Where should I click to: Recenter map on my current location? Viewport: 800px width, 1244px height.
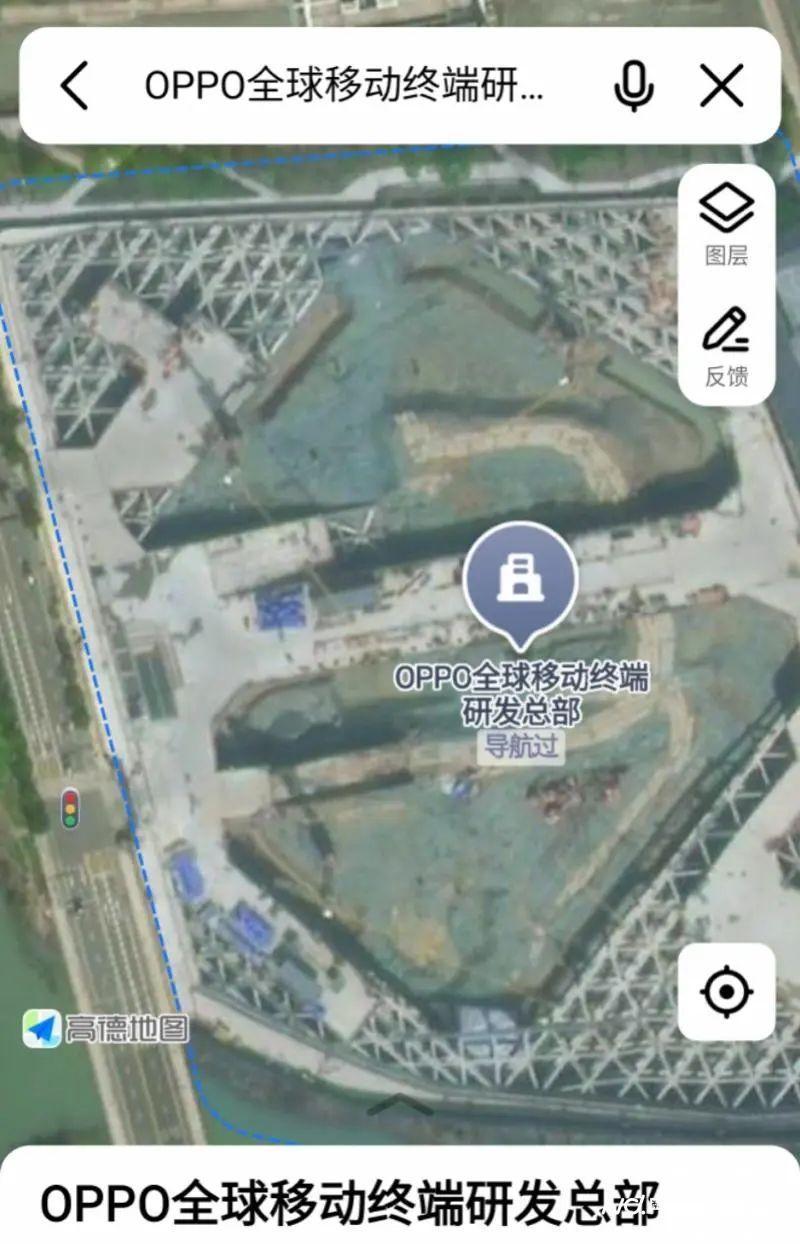tap(726, 991)
